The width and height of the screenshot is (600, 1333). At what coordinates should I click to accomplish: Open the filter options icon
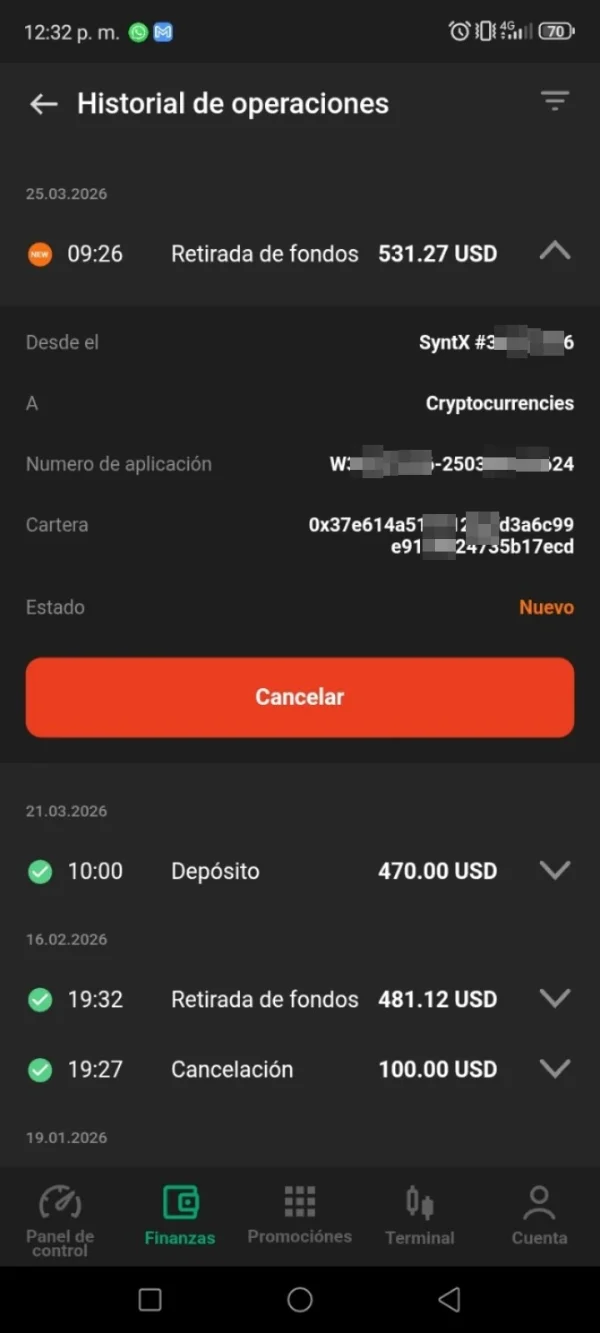[554, 100]
